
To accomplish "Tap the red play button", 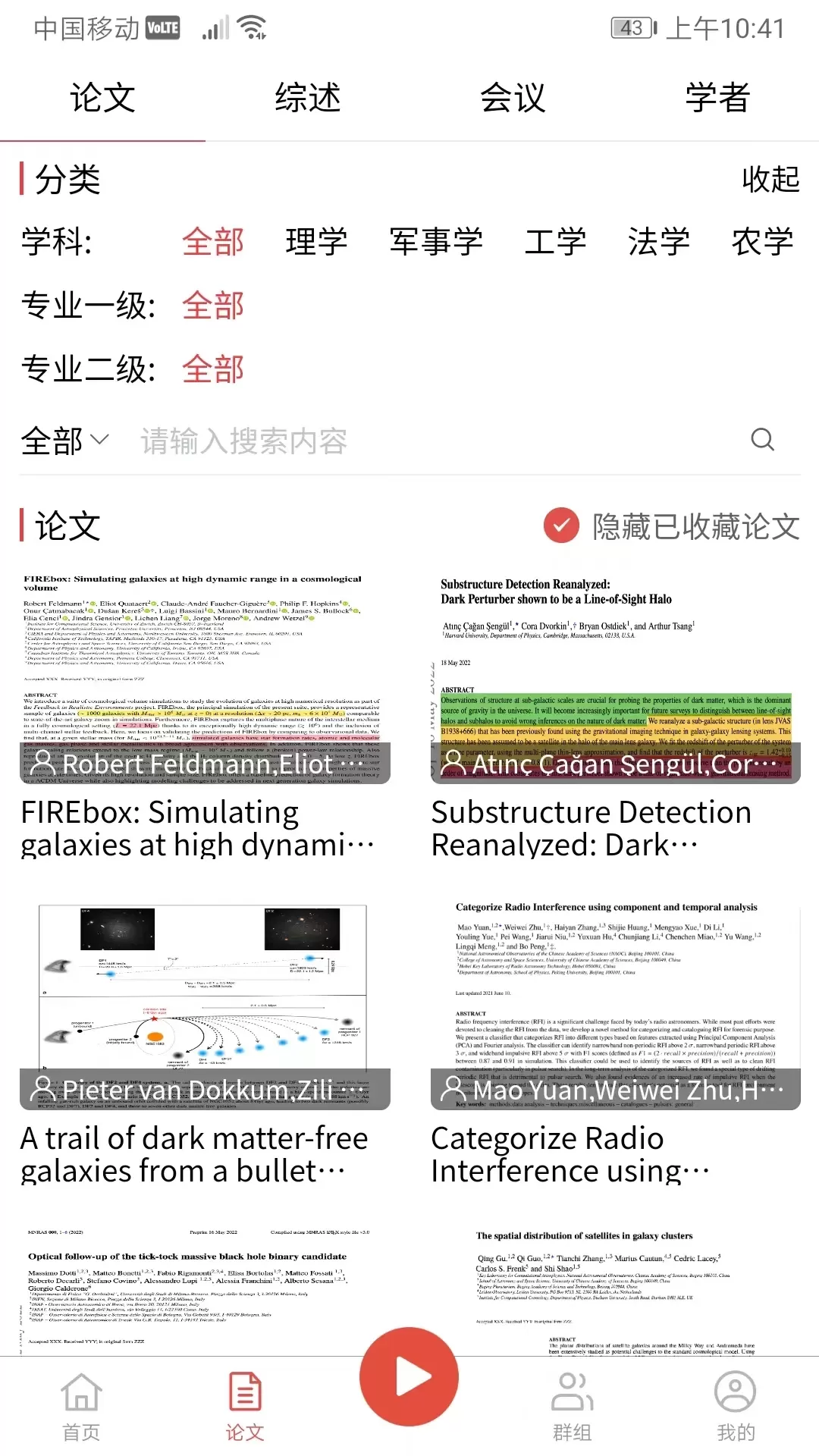I will (x=409, y=1377).
